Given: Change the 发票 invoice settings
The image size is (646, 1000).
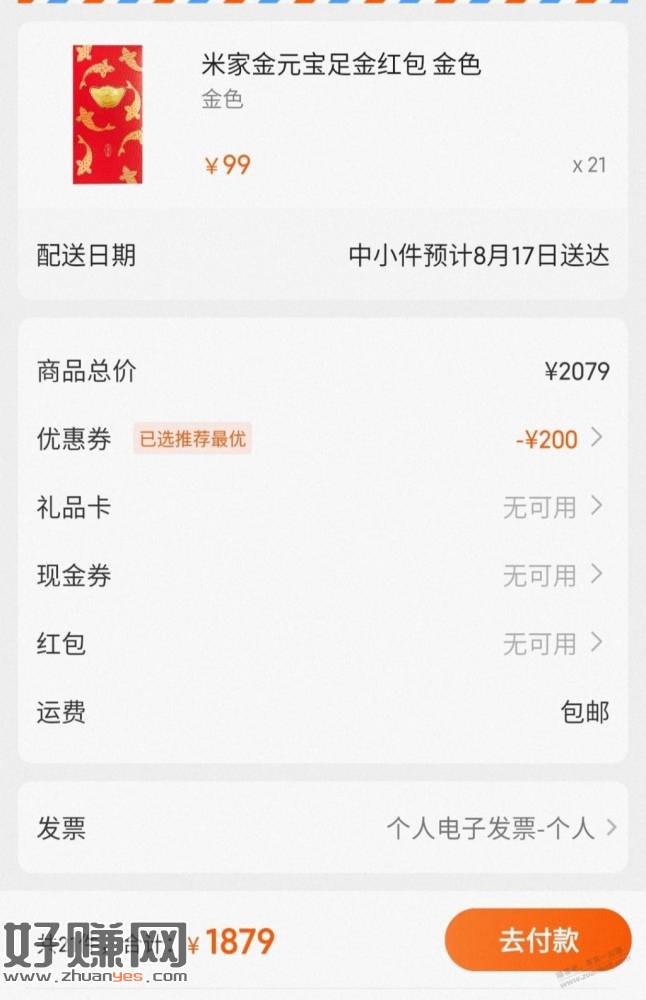Looking at the screenshot, I should (322, 828).
